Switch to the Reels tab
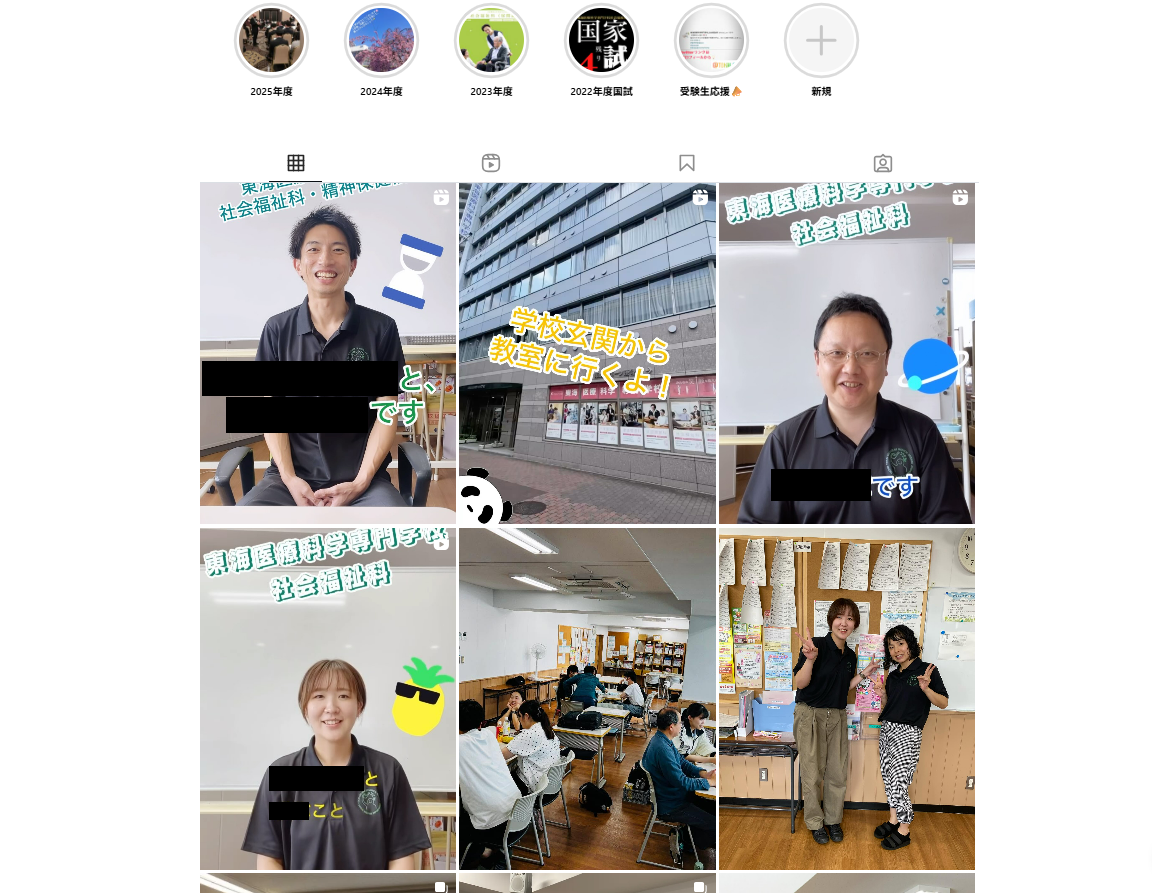 pyautogui.click(x=491, y=163)
